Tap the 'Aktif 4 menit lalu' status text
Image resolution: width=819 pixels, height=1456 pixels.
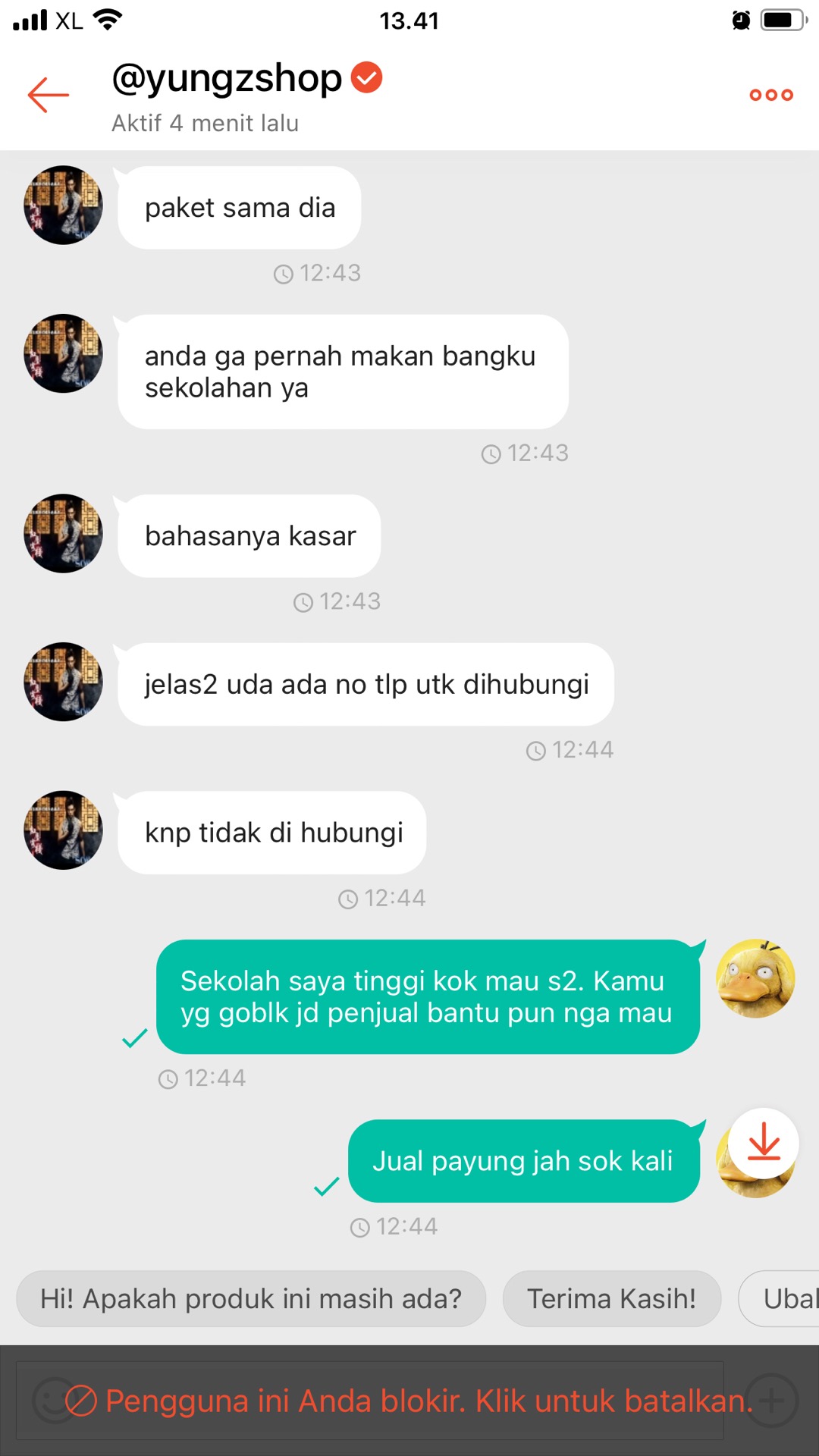click(205, 123)
